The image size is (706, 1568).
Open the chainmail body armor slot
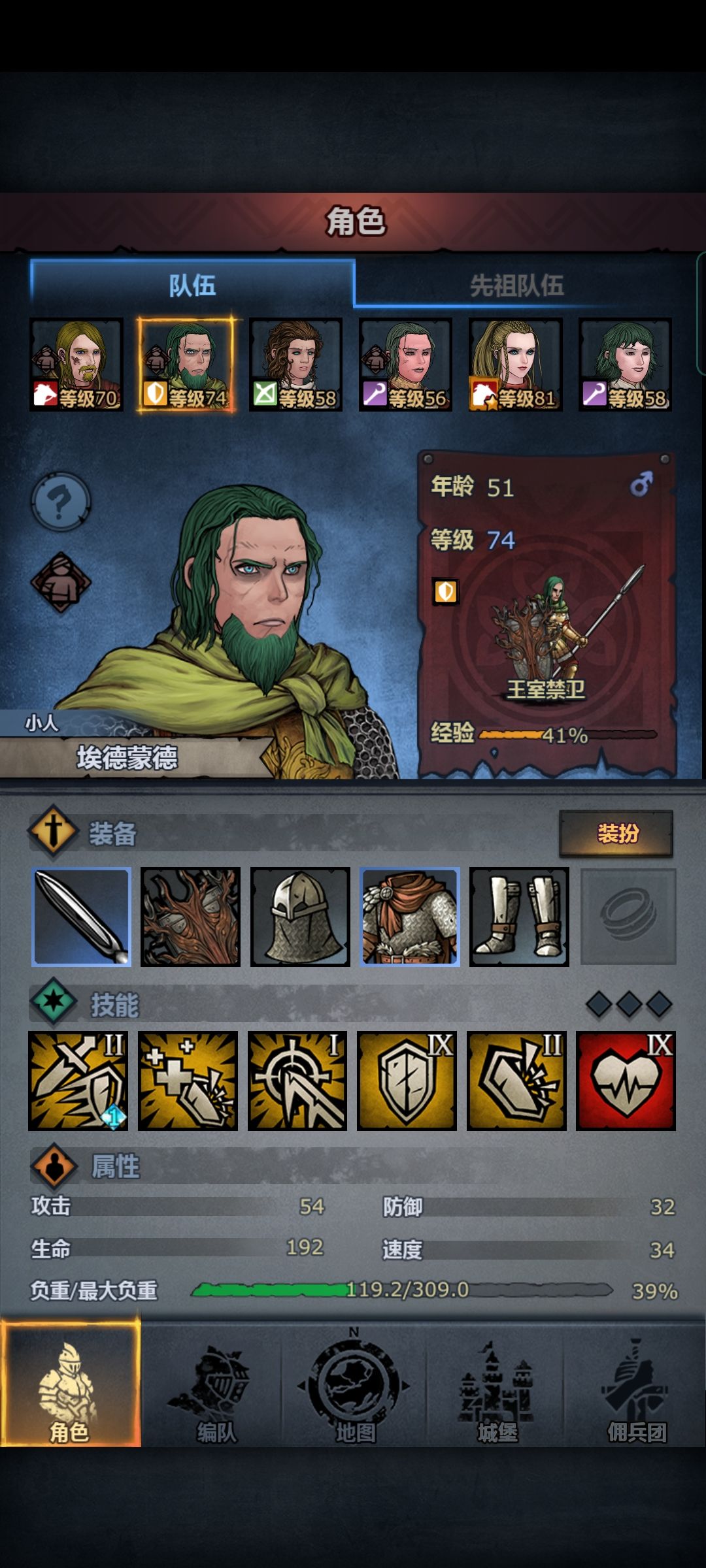[410, 917]
